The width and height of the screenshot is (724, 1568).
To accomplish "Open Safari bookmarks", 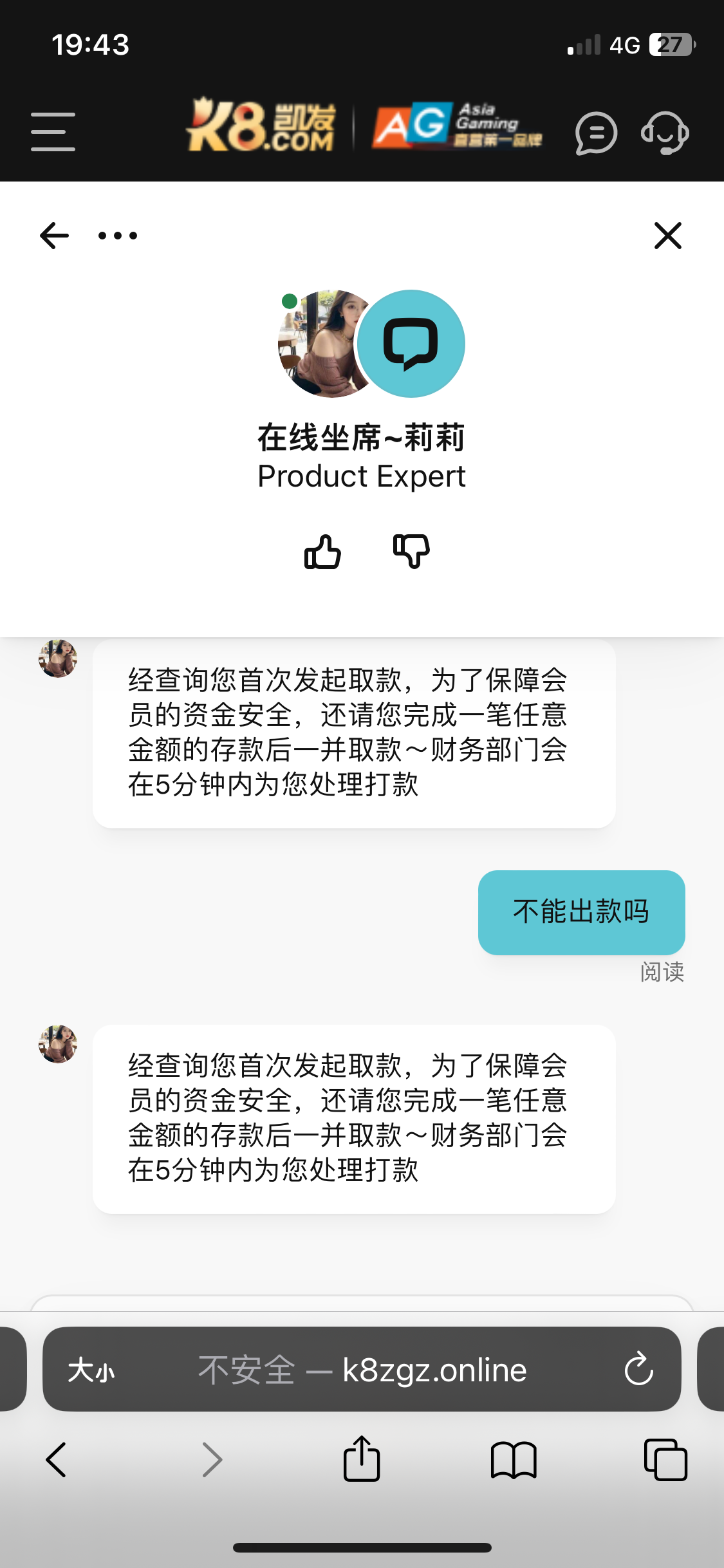I will [x=513, y=1459].
